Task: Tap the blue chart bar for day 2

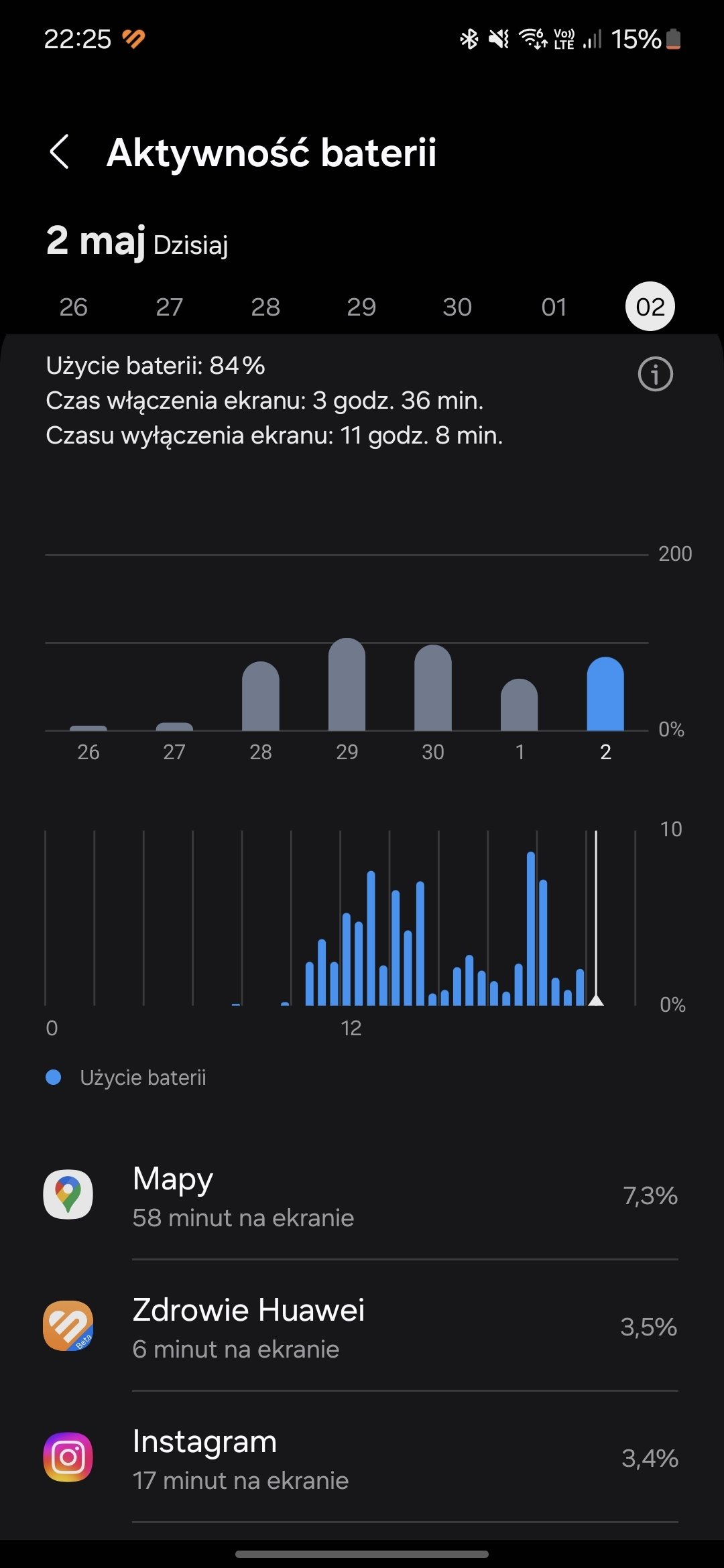Action: tap(605, 694)
